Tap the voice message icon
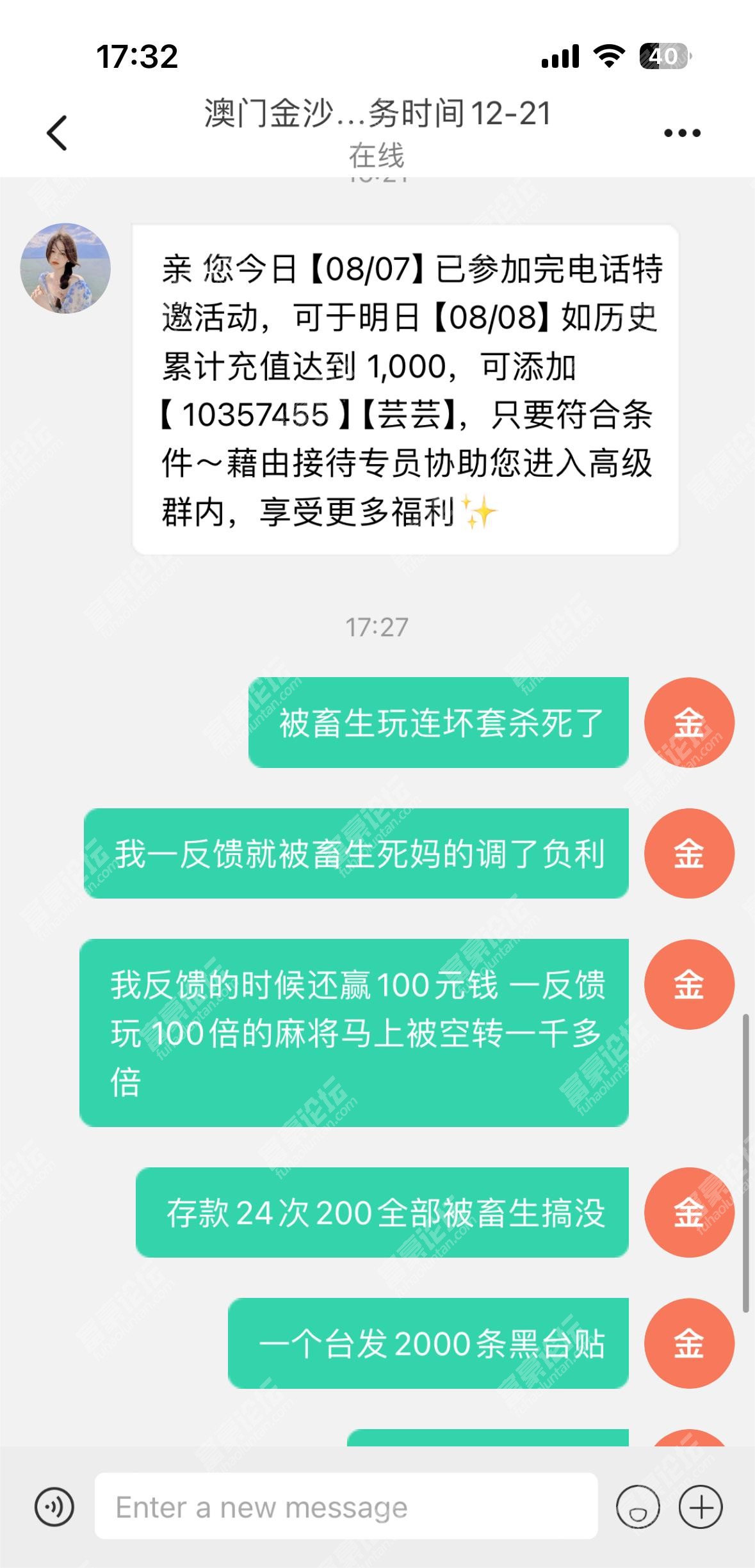Screen dimensions: 755x1568 pyautogui.click(x=54, y=1507)
